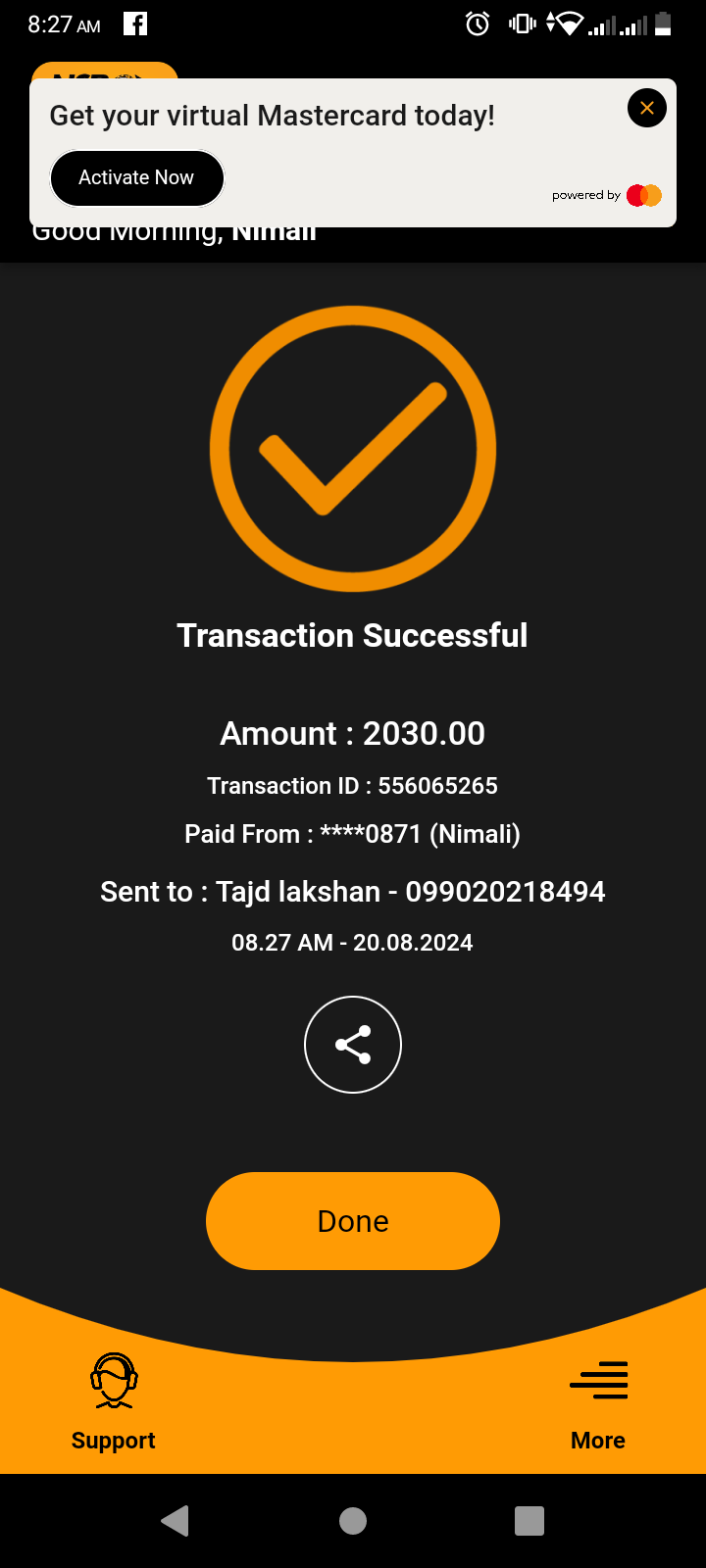Tap Activate Now for virtual Mastercard
Image resolution: width=706 pixels, height=1568 pixels.
coord(137,178)
